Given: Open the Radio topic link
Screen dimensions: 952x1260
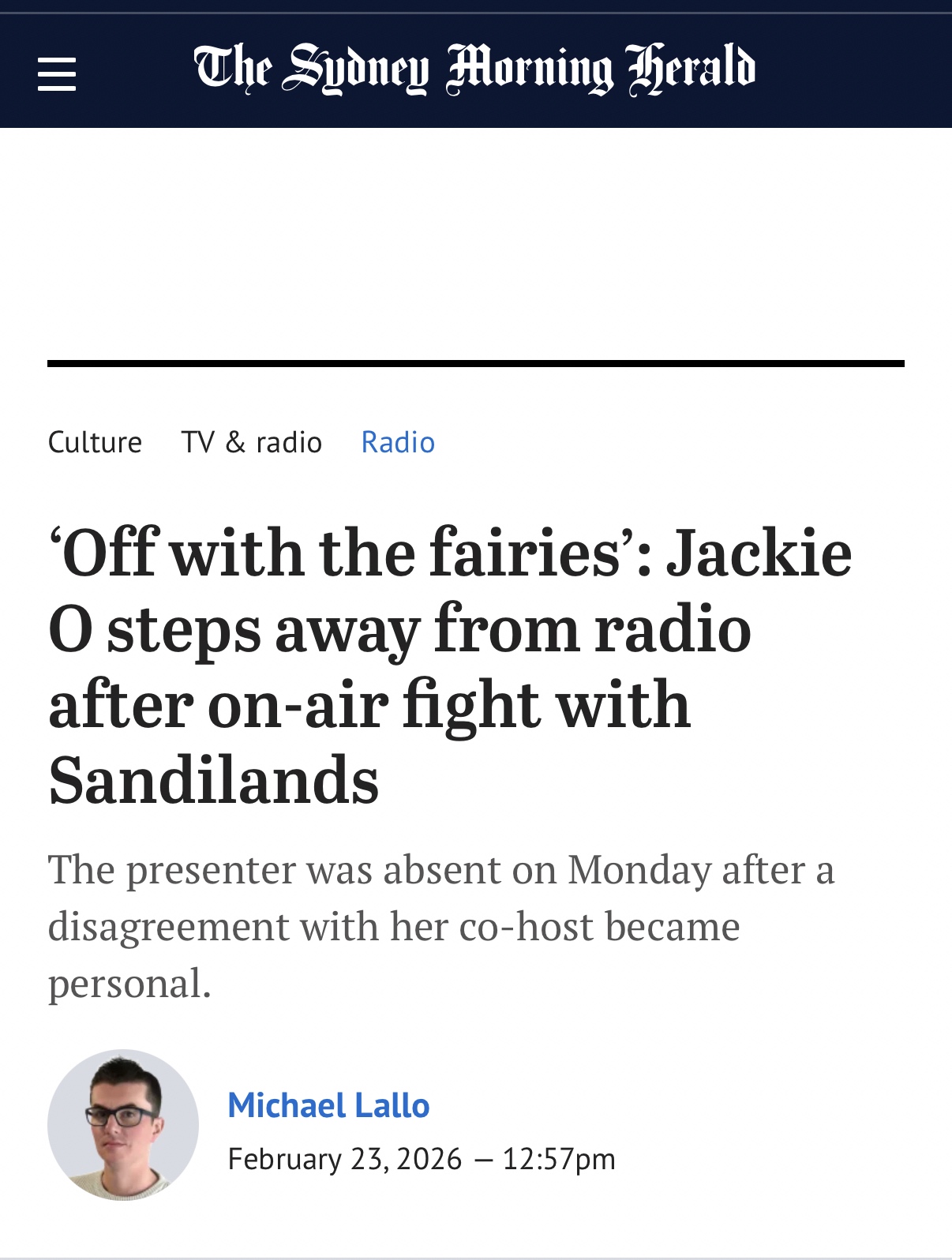Looking at the screenshot, I should [x=398, y=442].
